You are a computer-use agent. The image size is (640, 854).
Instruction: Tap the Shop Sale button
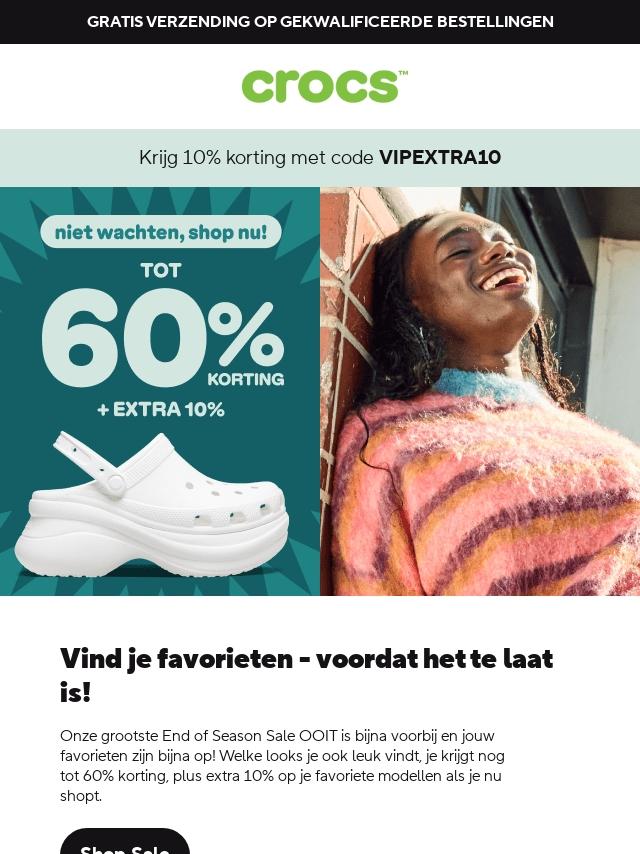click(125, 842)
